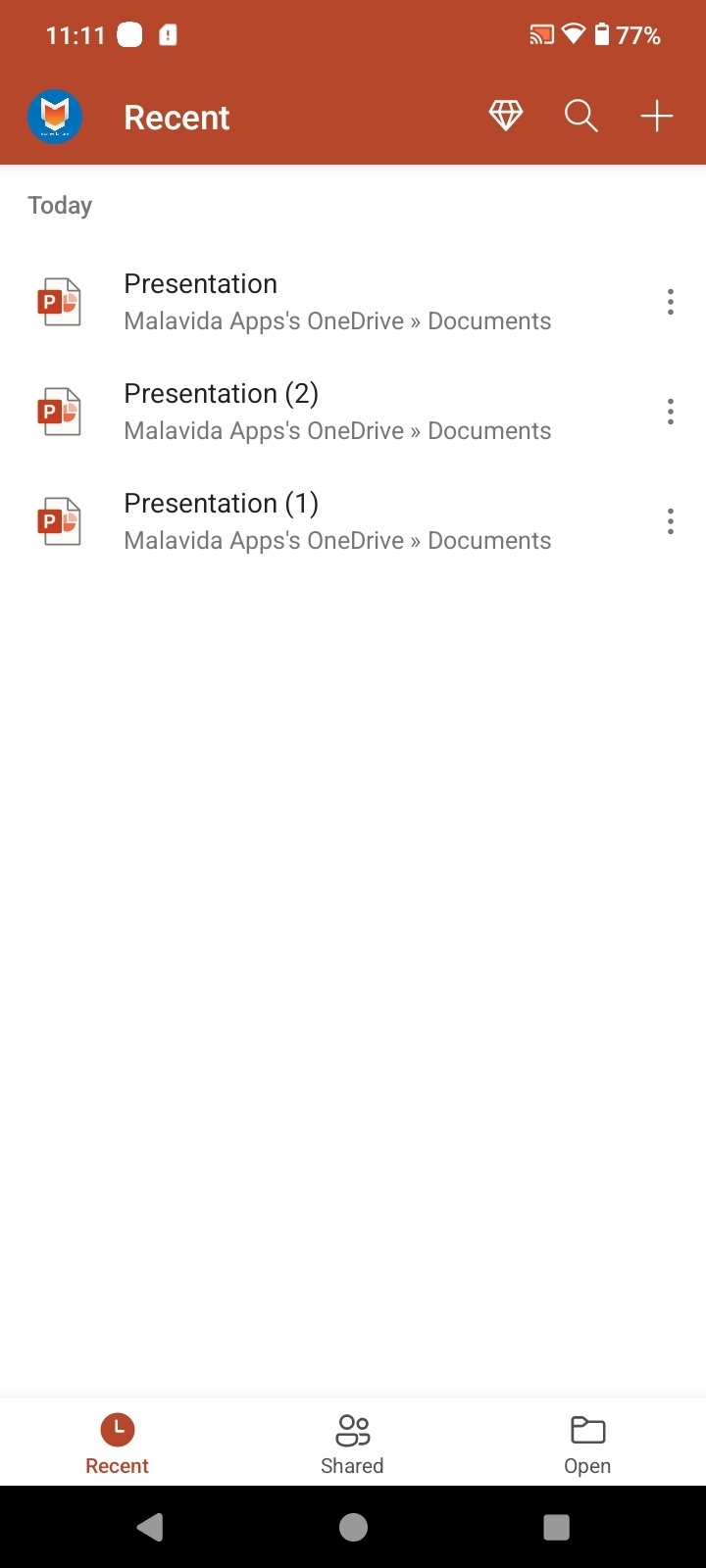
Task: Open the overflow menu for Presentation (1)
Action: (671, 521)
